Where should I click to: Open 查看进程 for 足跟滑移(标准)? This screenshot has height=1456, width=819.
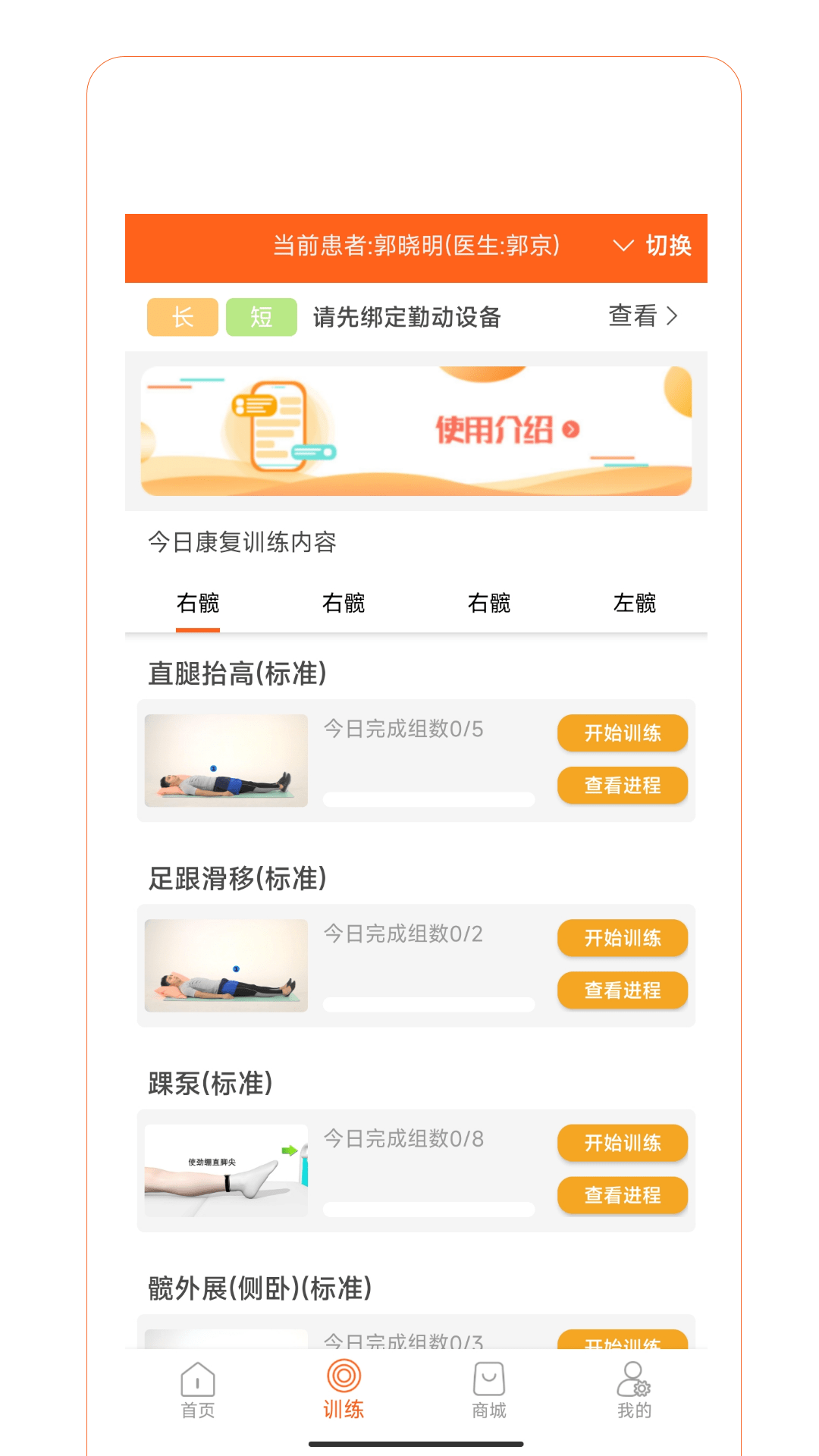(x=622, y=990)
